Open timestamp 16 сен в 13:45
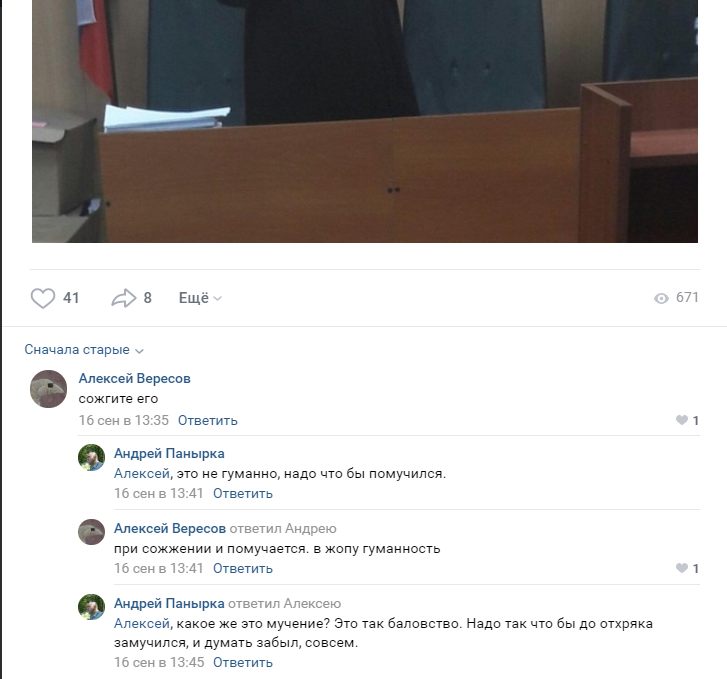 (x=158, y=662)
